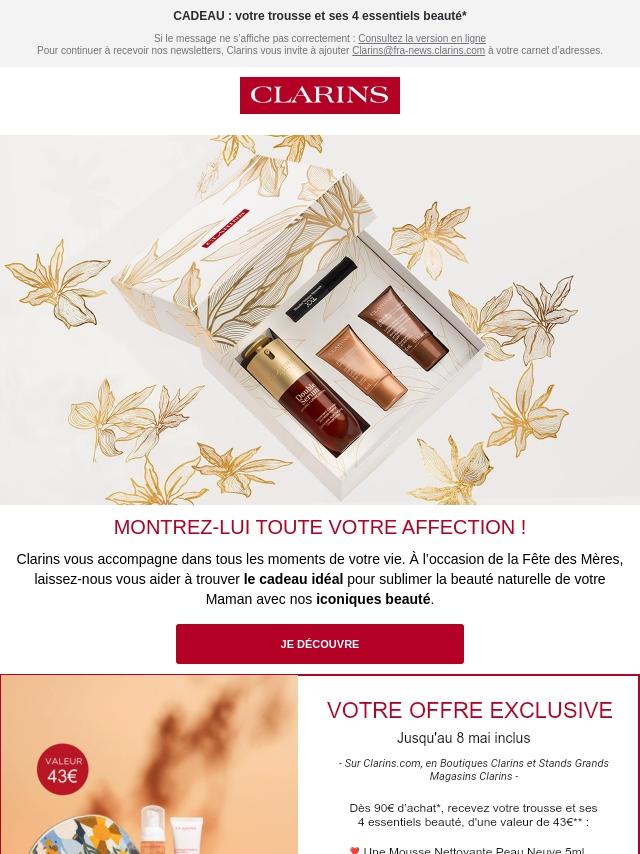
Task: Tap the Clarins@fra-news.clarins.com email link
Action: 418,51
